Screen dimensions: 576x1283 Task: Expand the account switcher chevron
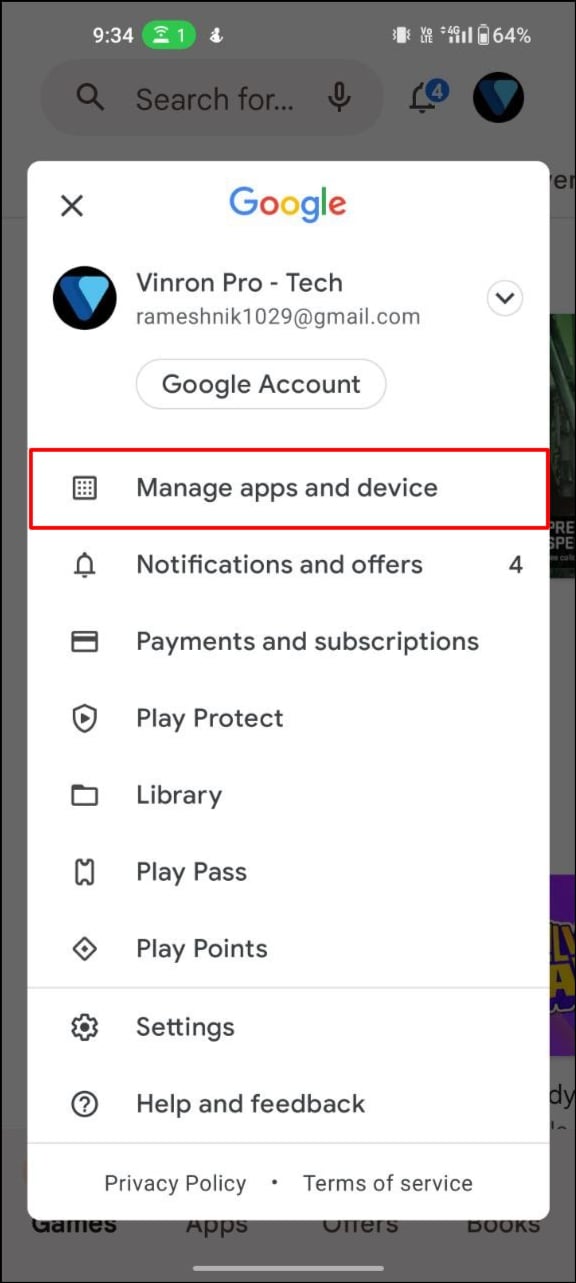[x=505, y=298]
